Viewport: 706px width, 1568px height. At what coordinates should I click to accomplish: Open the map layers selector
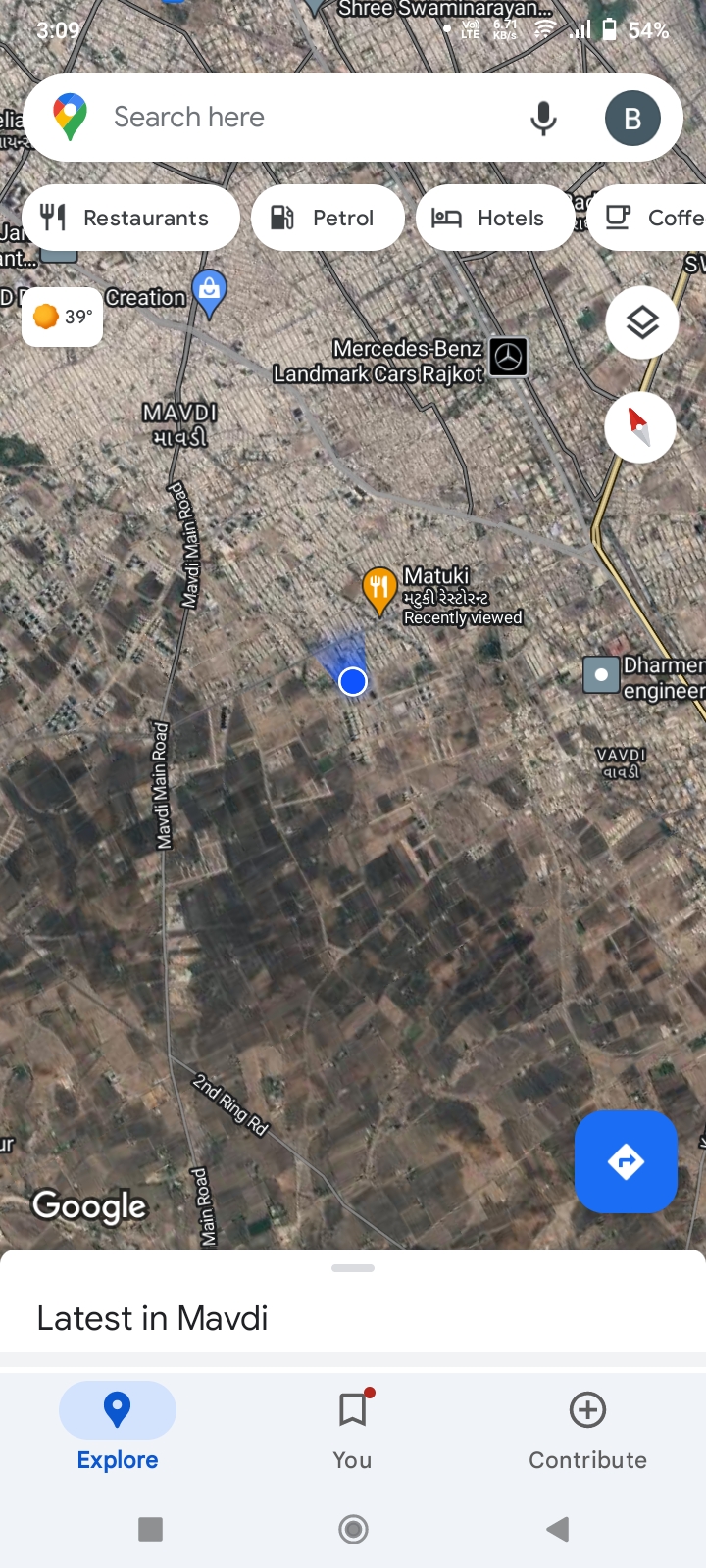pyautogui.click(x=642, y=322)
